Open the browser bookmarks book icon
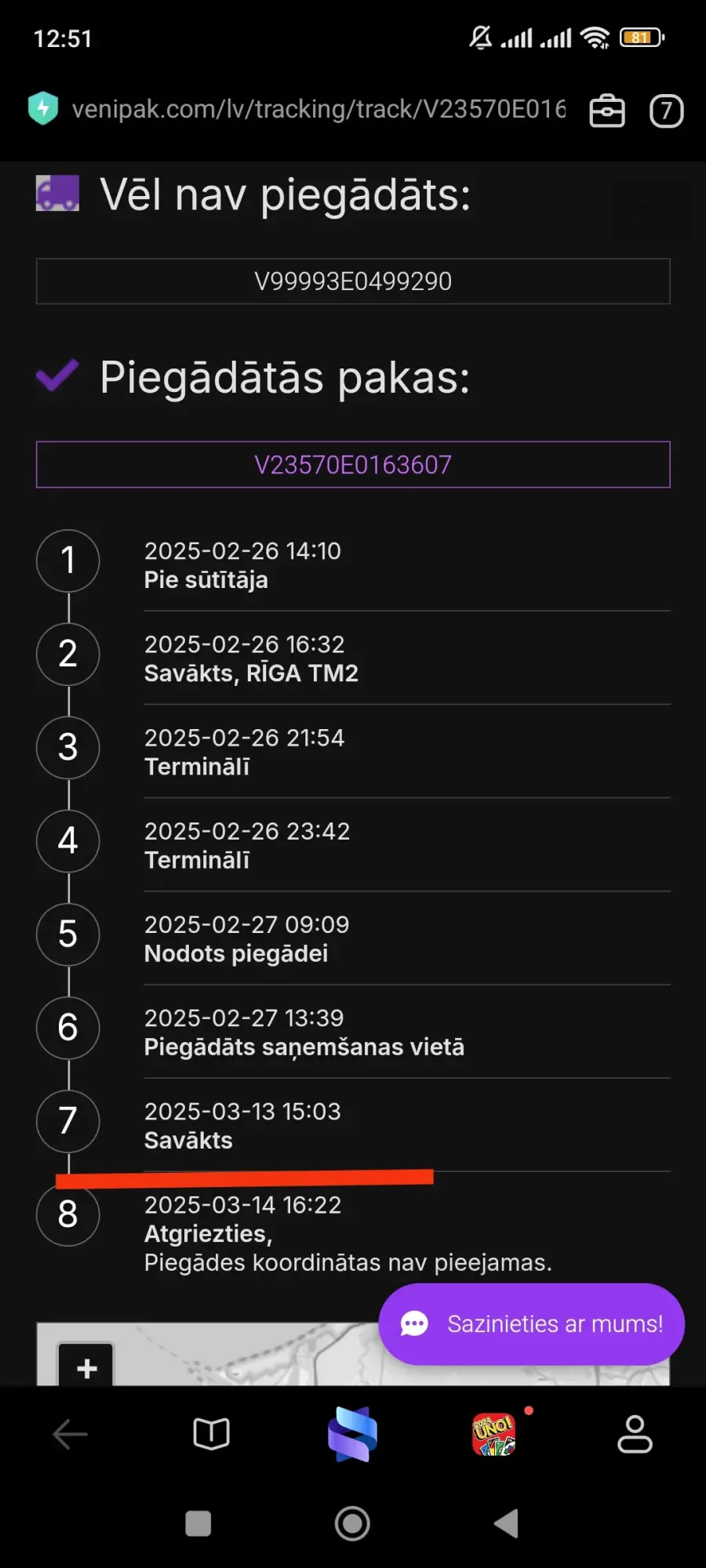This screenshot has height=1568, width=706. [211, 1435]
